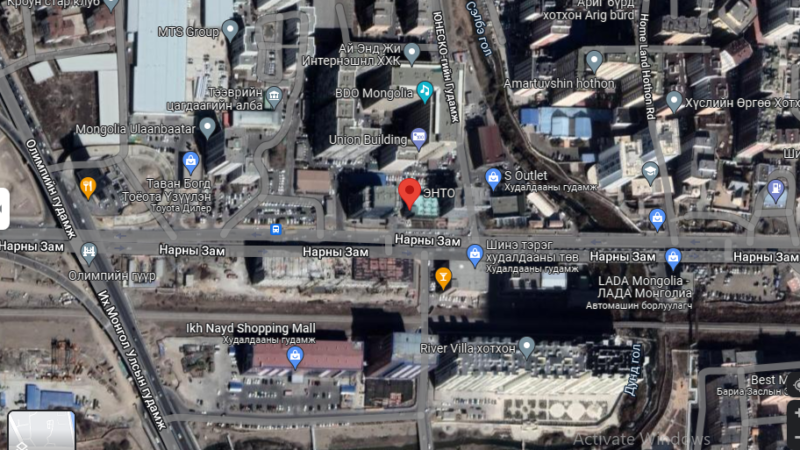Tap the bus stop icon on Нарны Зам
Viewport: 800px width, 450px height.
coord(276,229)
